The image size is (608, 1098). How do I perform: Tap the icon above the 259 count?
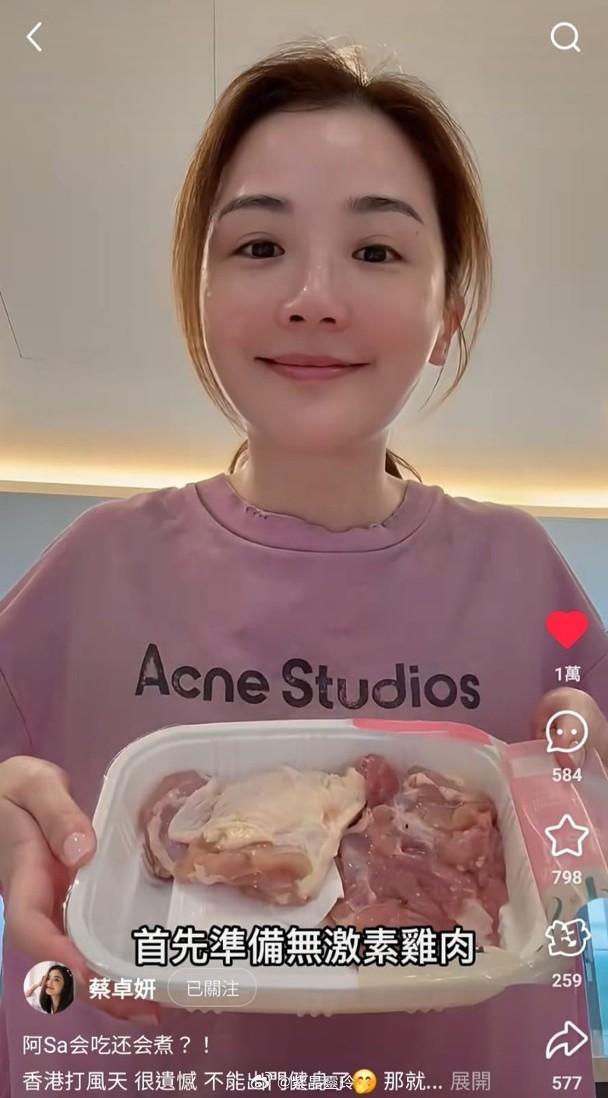click(567, 938)
